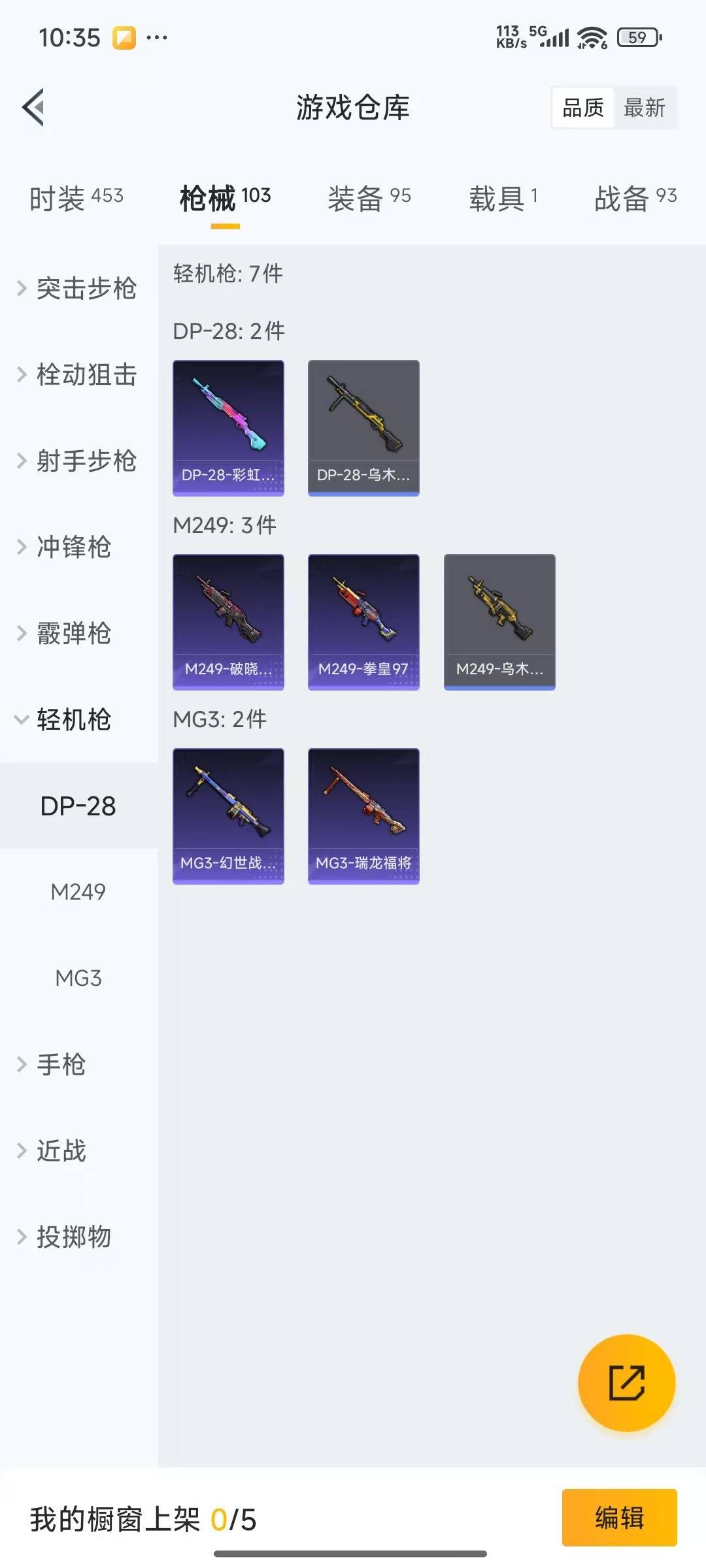The image size is (706, 1568).
Task: Expand the 投掷物 category
Action: click(72, 1237)
